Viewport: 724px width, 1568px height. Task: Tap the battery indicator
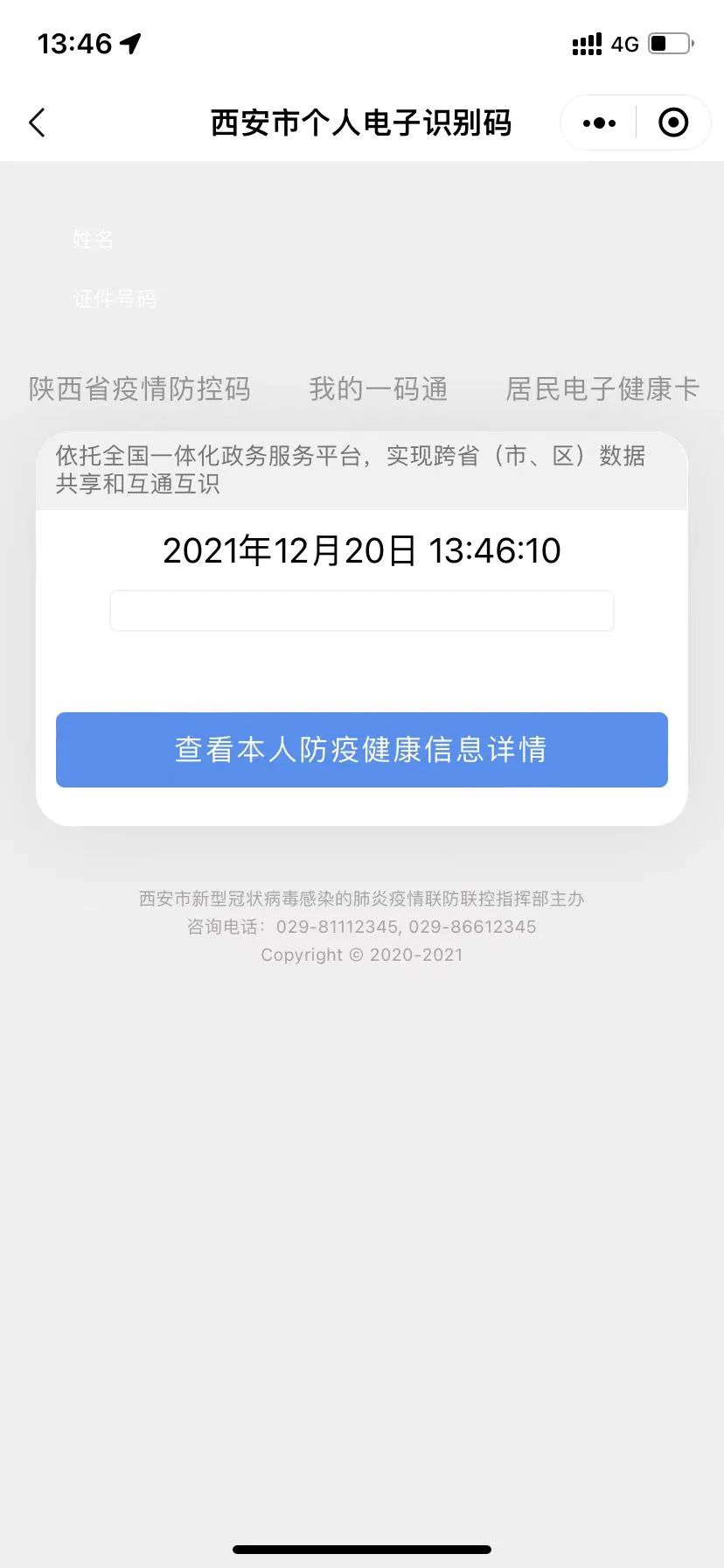667,43
